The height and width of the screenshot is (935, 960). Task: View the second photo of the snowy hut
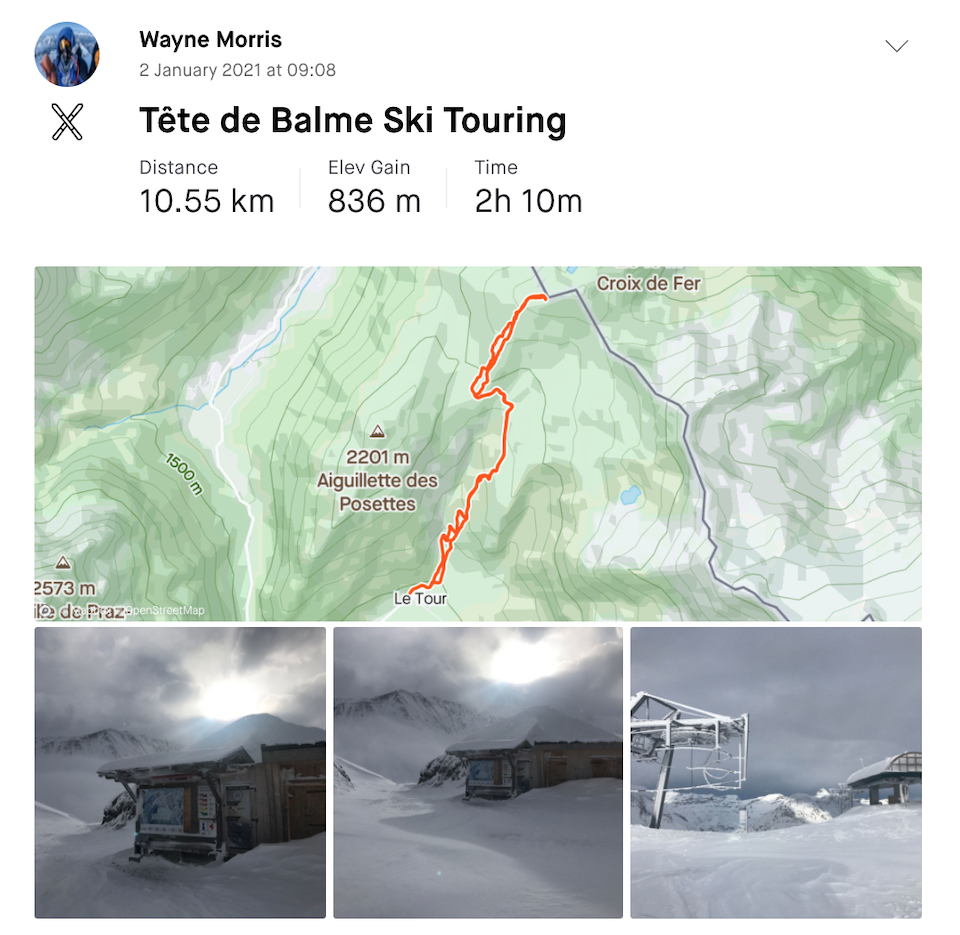478,772
